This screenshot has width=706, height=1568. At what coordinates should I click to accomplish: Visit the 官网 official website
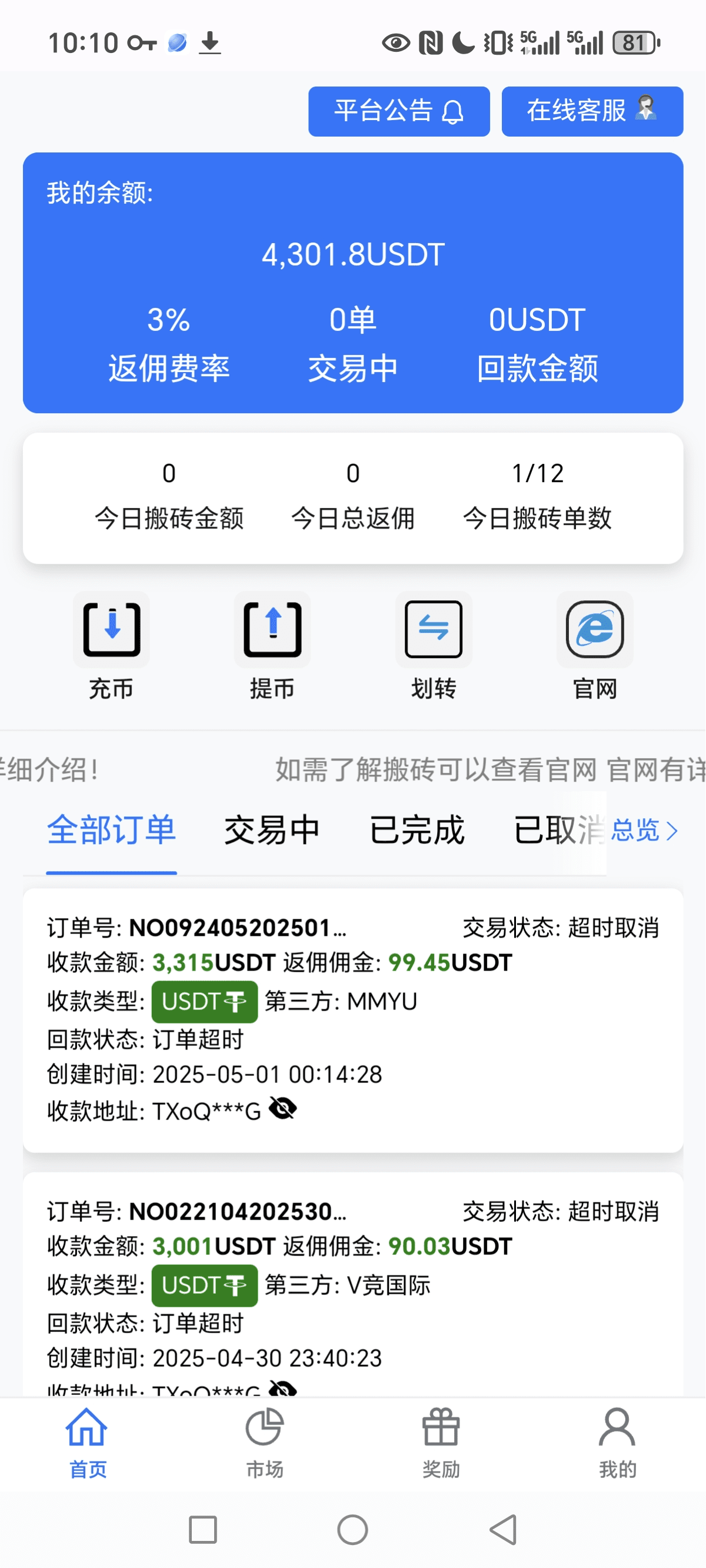(x=595, y=646)
